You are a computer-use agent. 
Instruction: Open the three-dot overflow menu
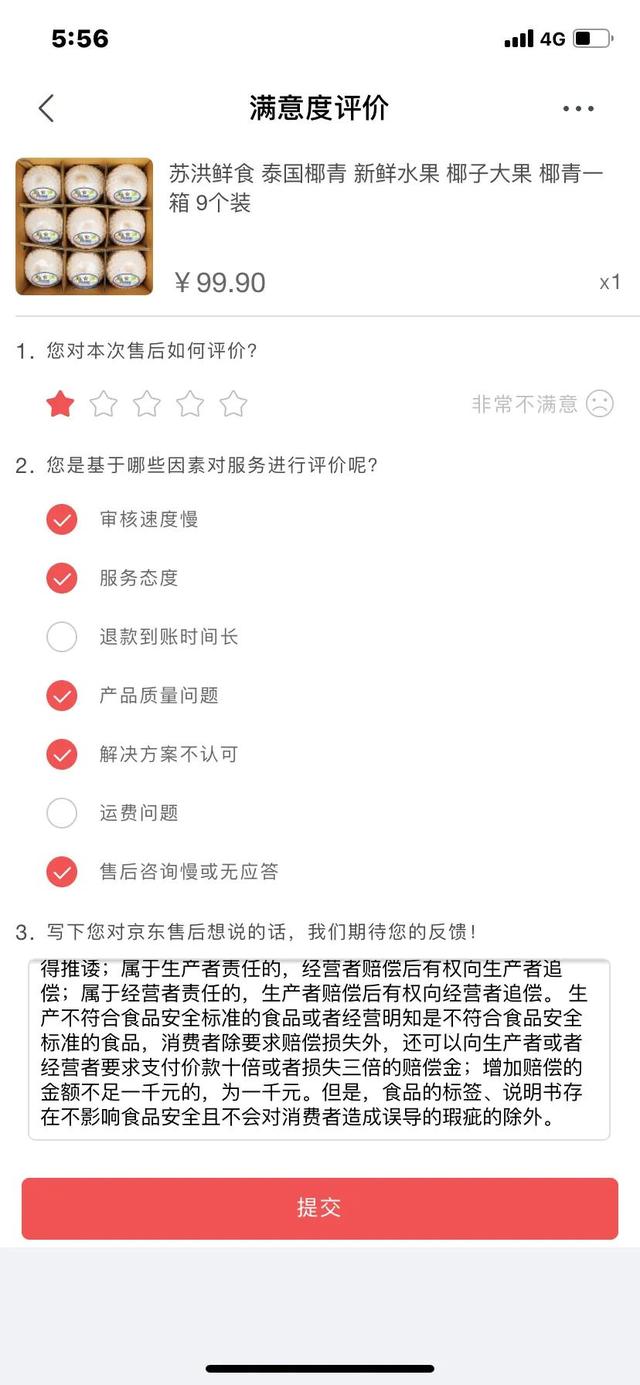pos(578,109)
